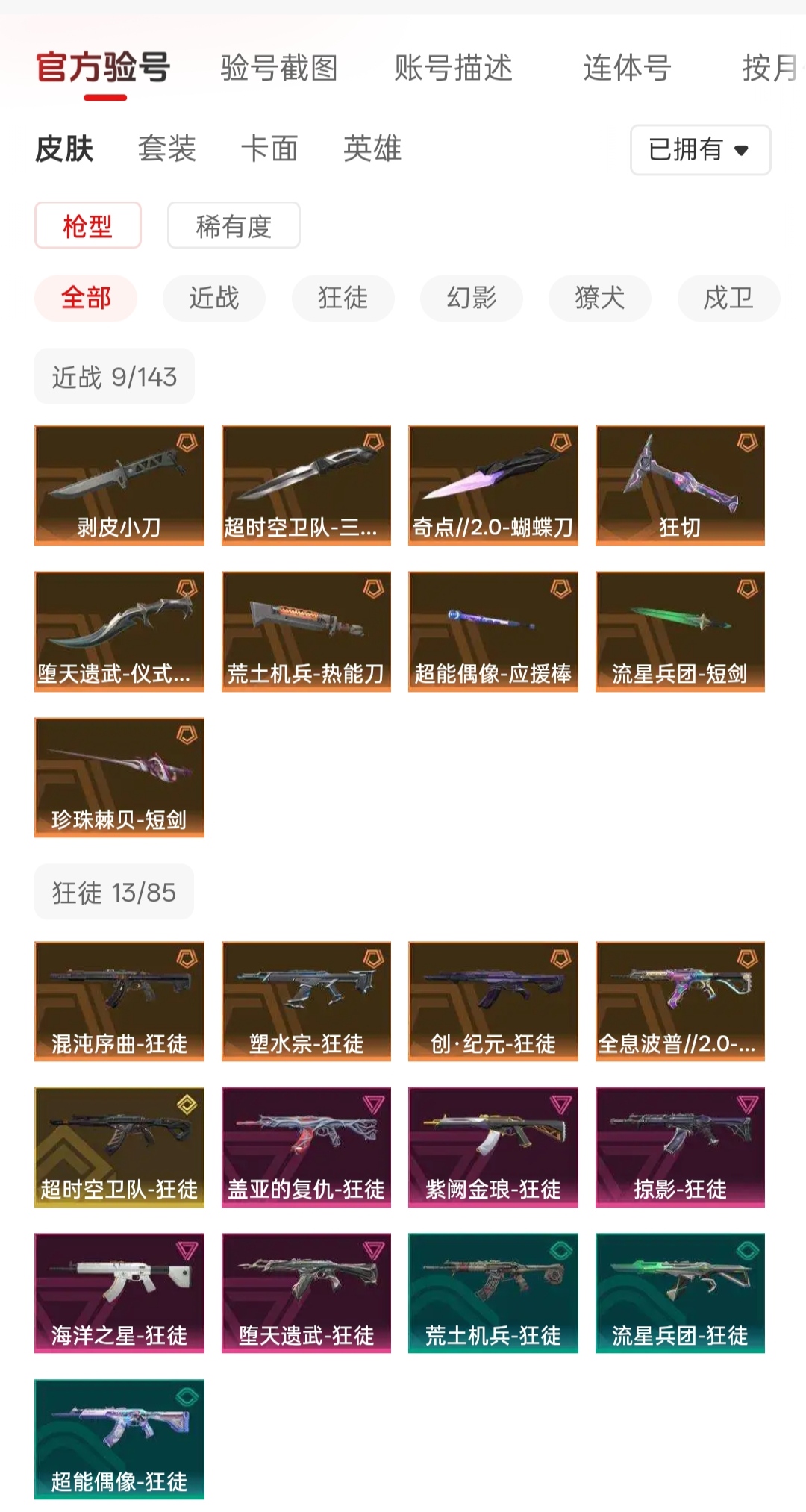Image resolution: width=806 pixels, height=1512 pixels.
Task: Tap the 戍卫 filter chip
Action: pyautogui.click(x=728, y=299)
